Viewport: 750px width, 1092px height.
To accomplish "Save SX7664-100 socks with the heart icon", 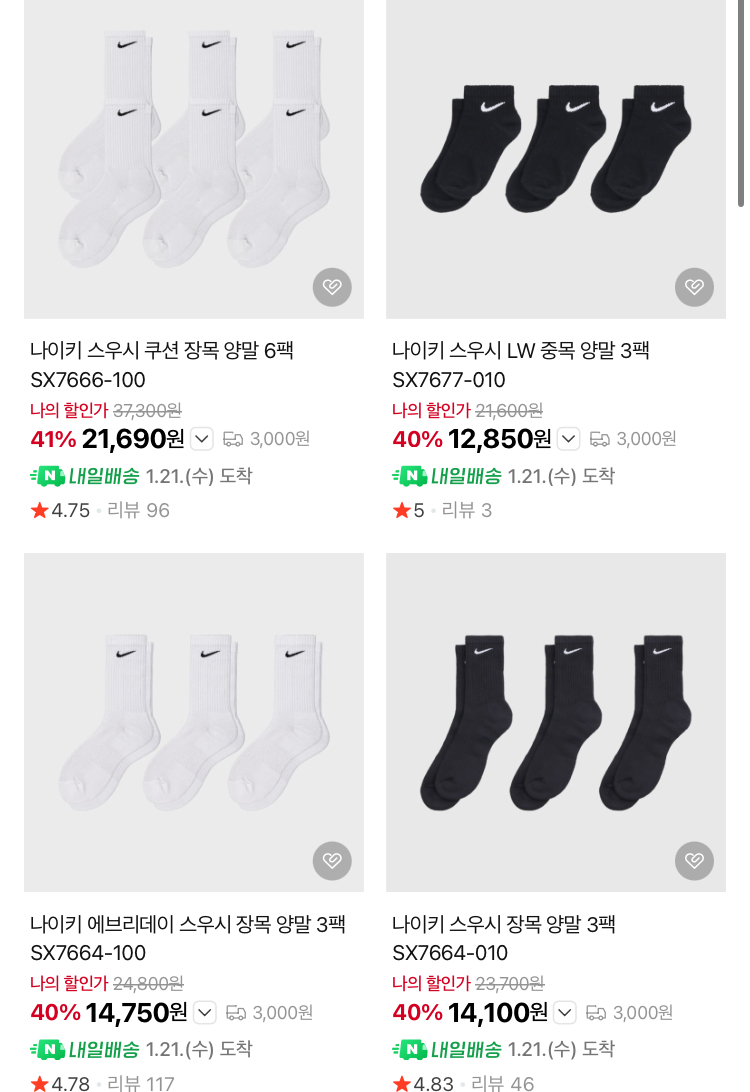I will click(332, 860).
